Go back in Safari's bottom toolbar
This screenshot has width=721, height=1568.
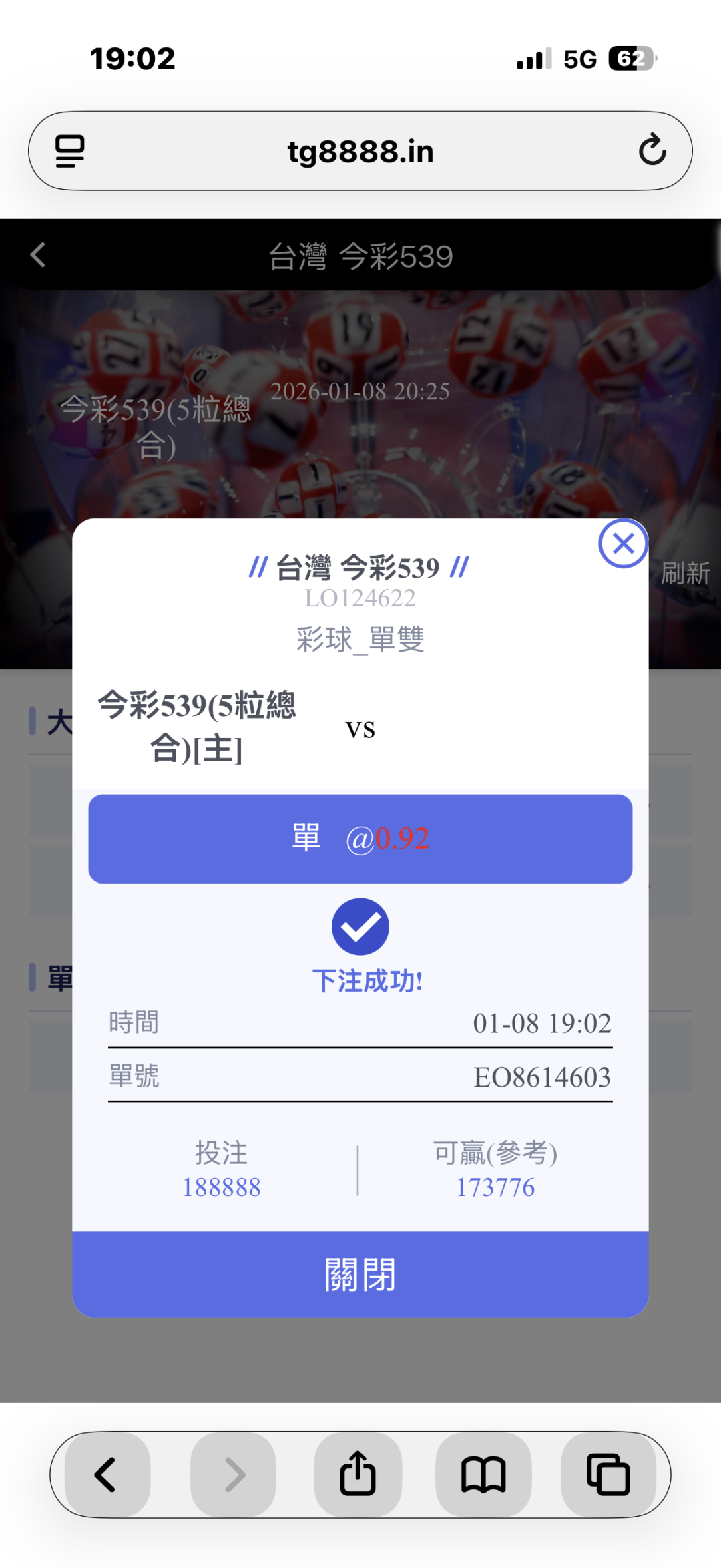click(x=107, y=1475)
